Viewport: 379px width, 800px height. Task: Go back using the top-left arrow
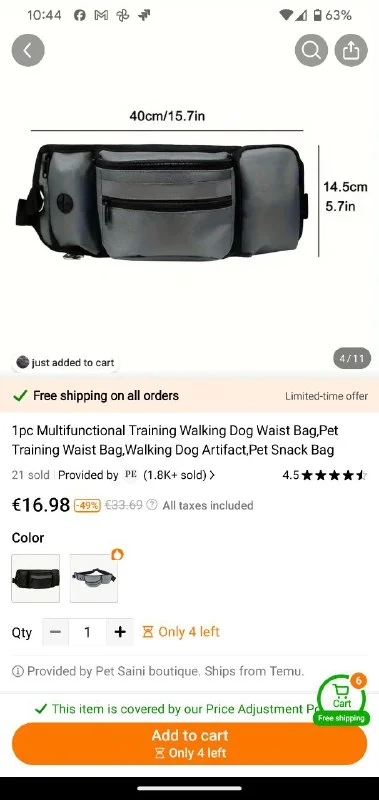[28, 50]
